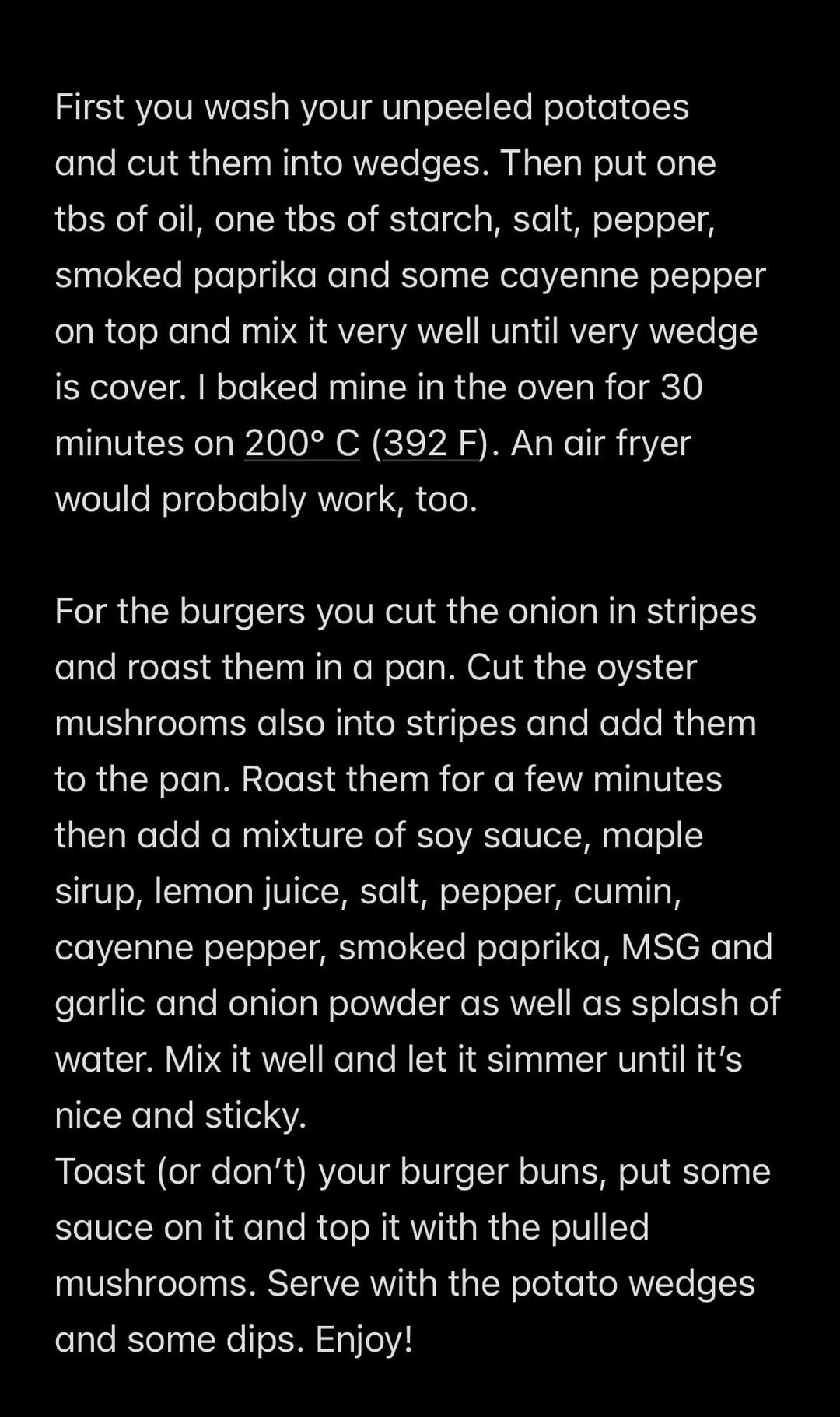Tap the underlined 200° C temperature link

coord(302,444)
